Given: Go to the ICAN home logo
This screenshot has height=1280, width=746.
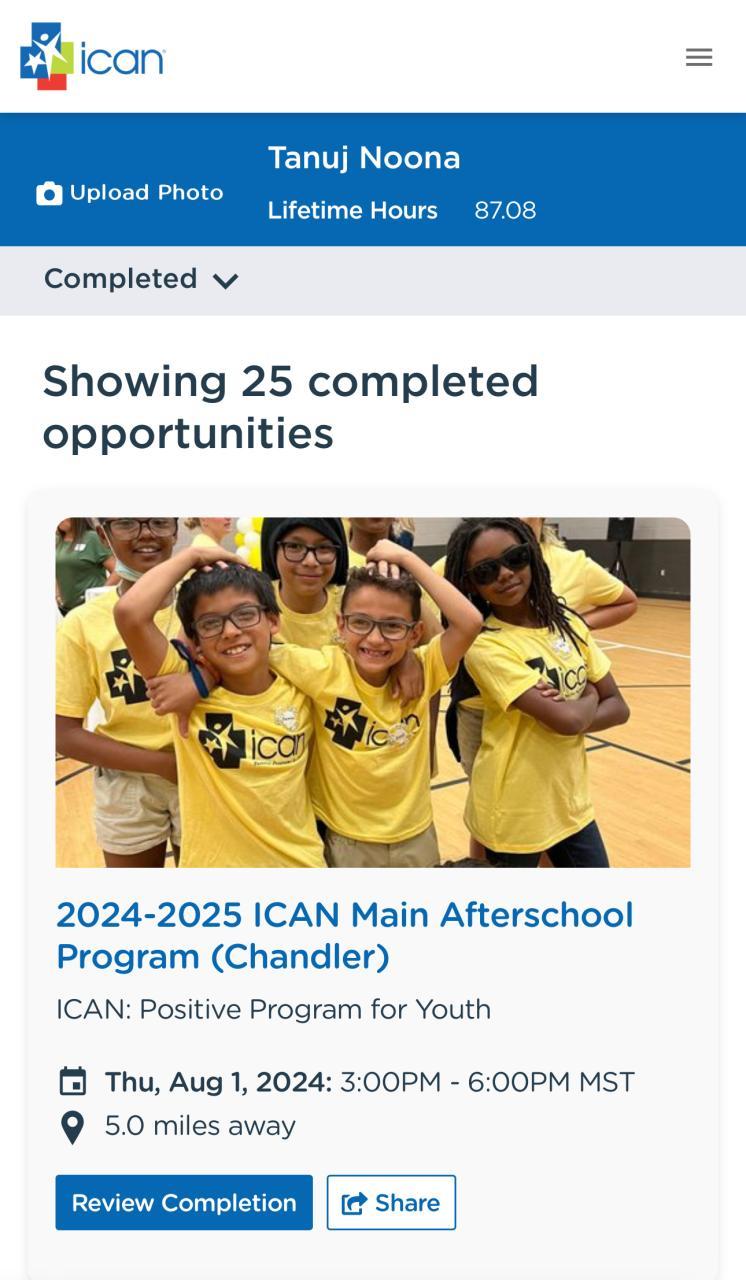Looking at the screenshot, I should point(93,57).
